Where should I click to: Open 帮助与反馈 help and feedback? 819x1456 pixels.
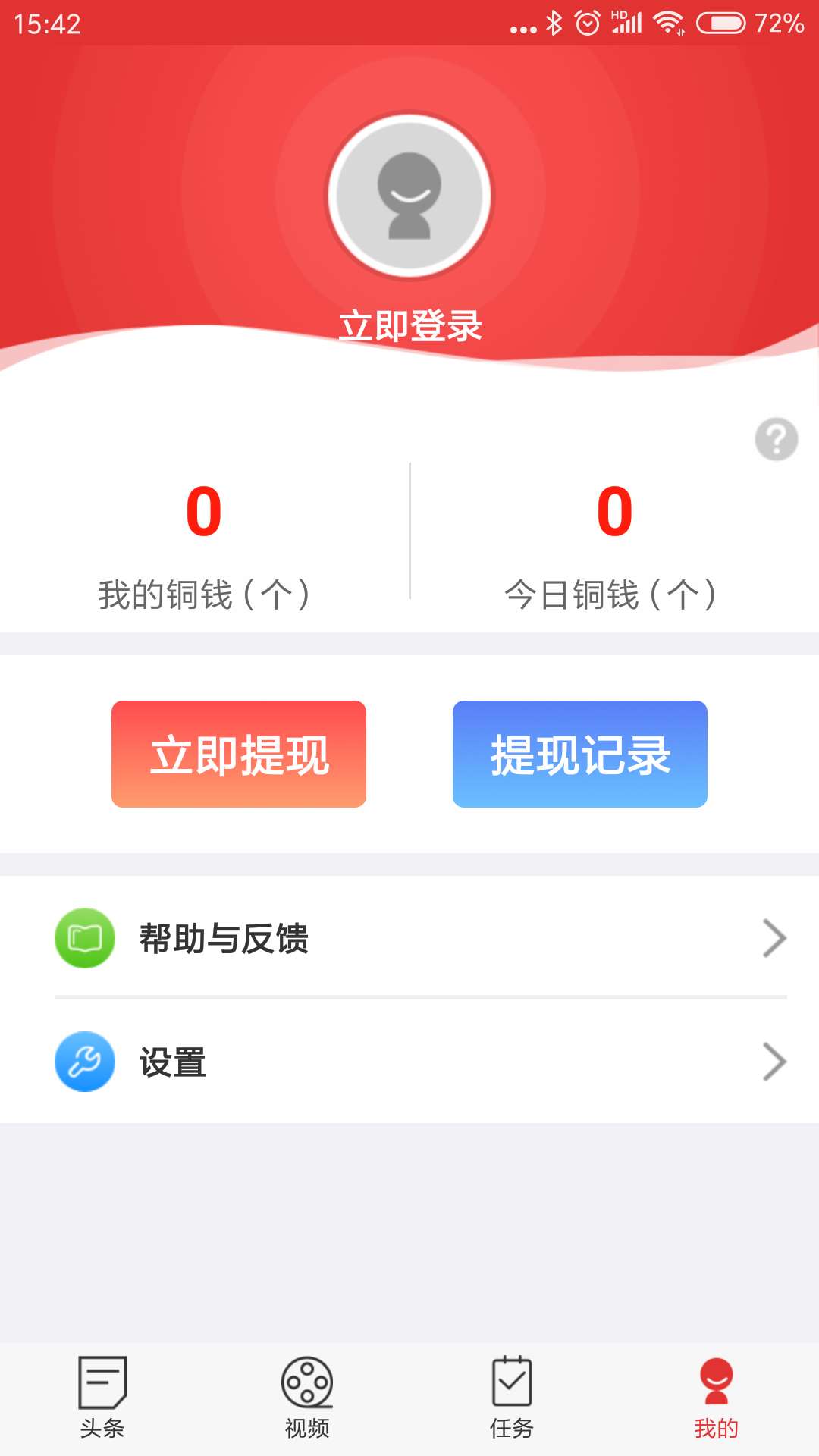409,938
